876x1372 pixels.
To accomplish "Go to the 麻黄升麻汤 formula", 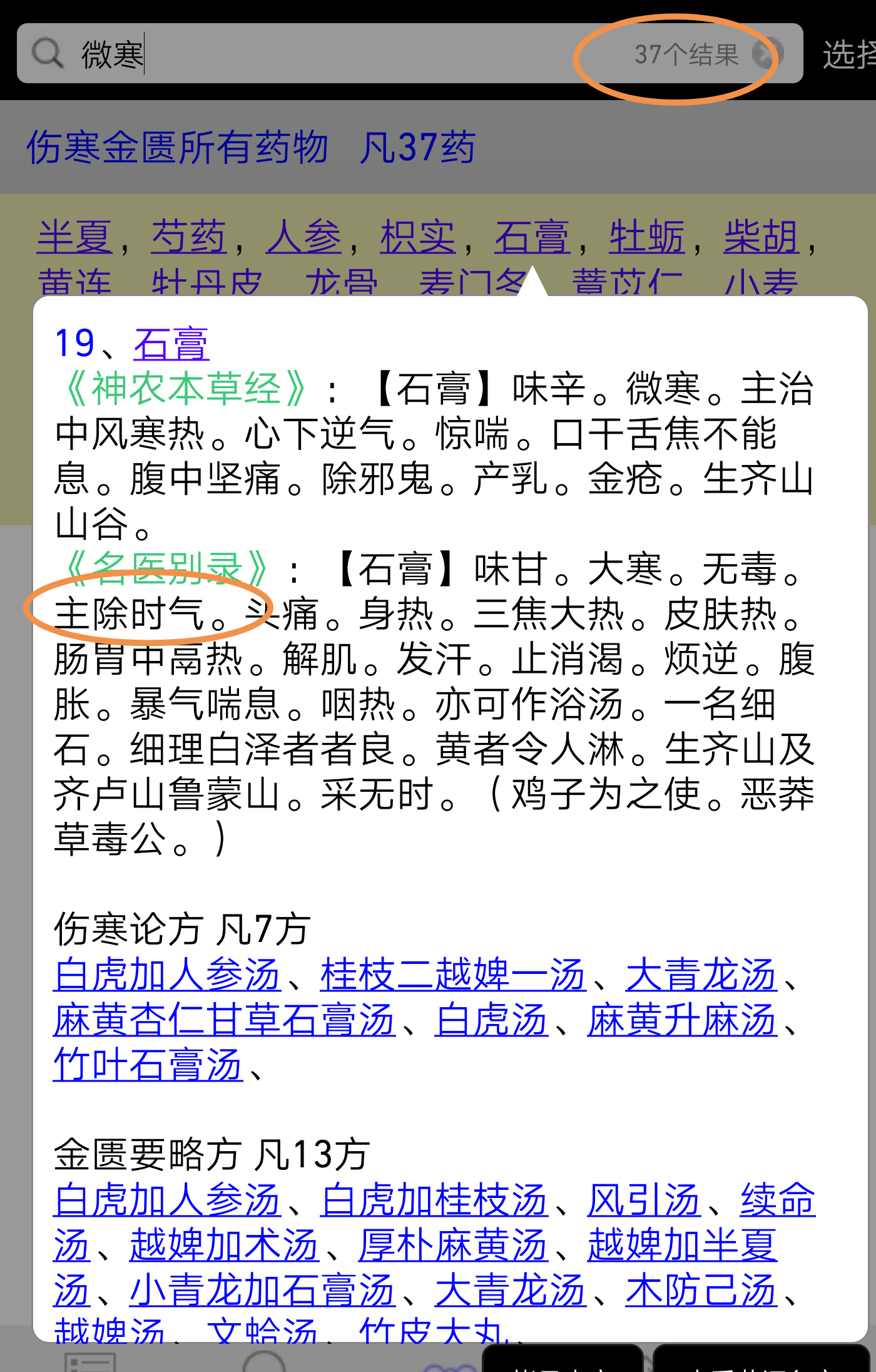I will pyautogui.click(x=682, y=1020).
